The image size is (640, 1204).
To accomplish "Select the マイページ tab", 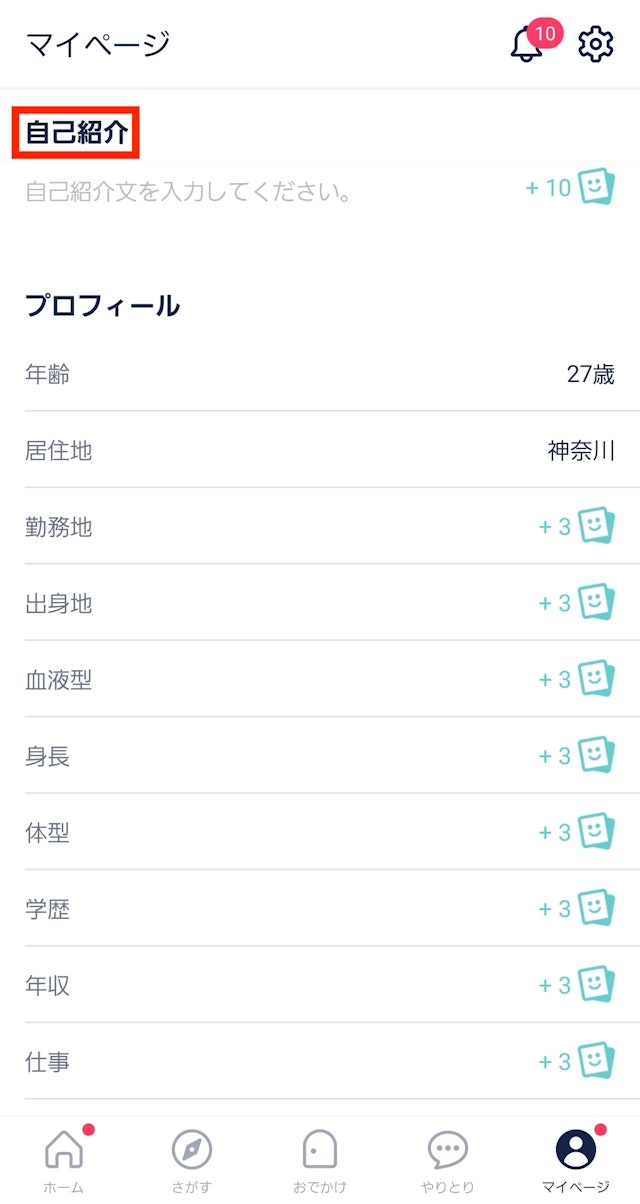I will [575, 1160].
